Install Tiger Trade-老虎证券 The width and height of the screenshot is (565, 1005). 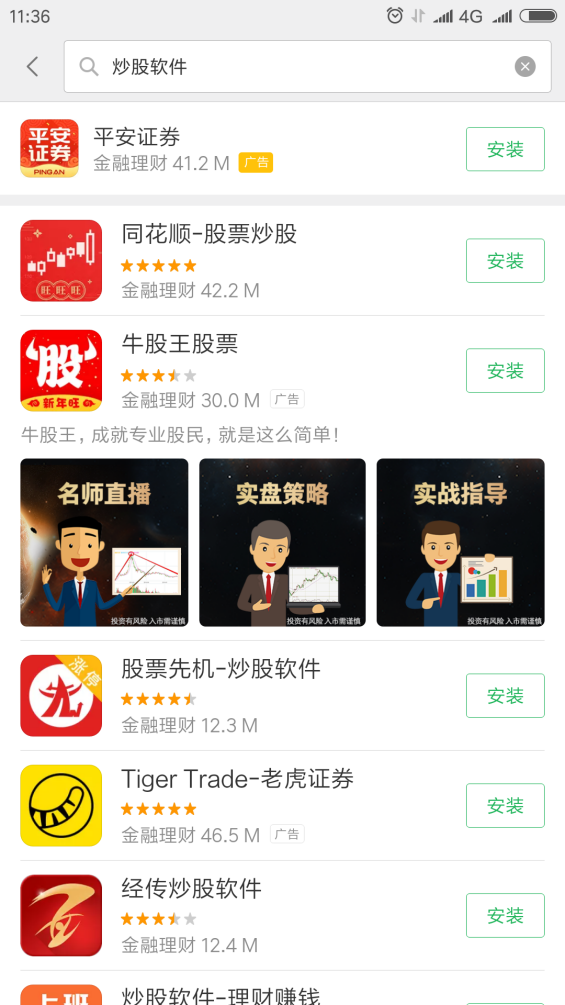pos(505,806)
